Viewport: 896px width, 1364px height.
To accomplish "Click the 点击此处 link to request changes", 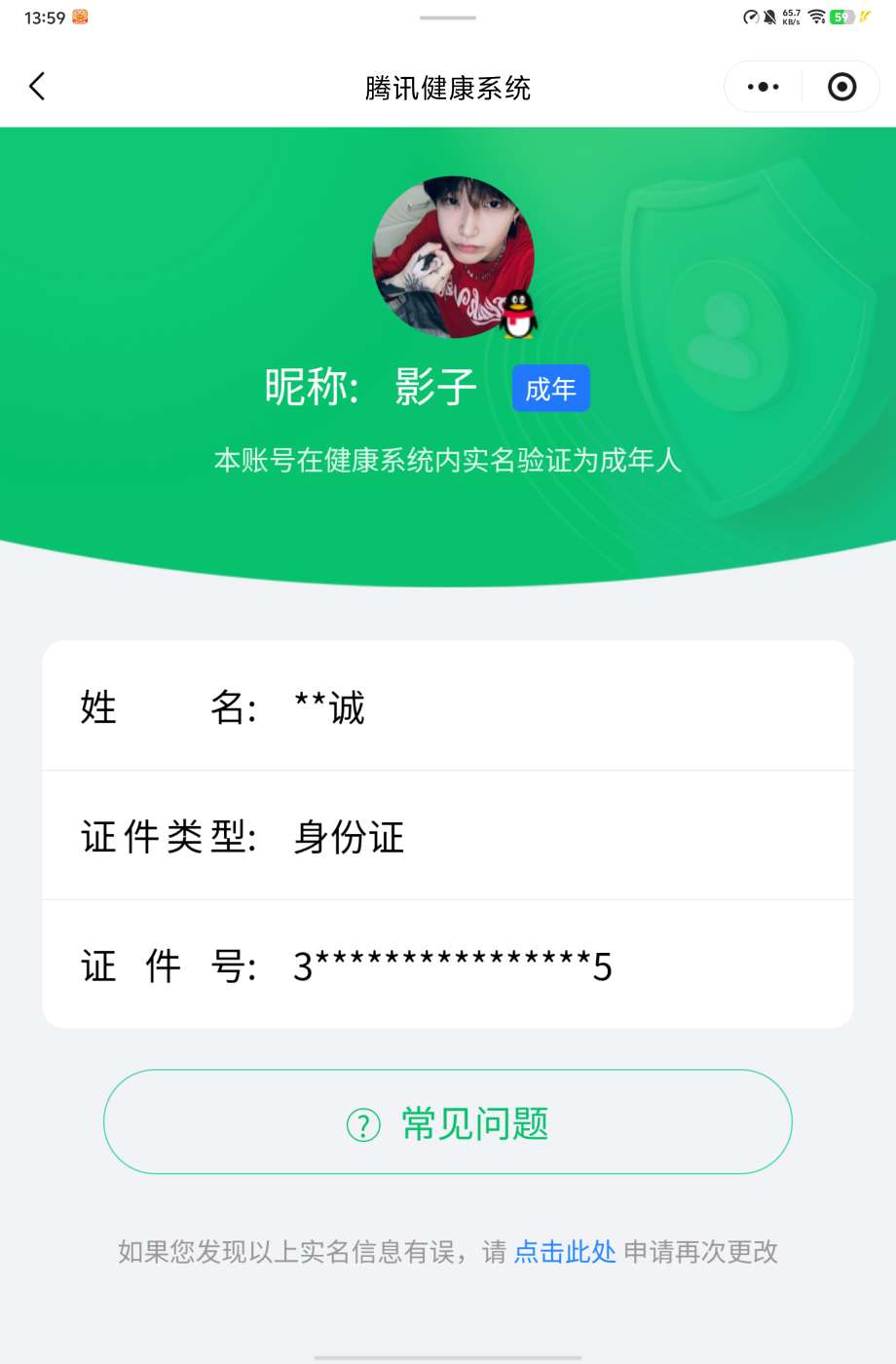I will pos(565,1252).
